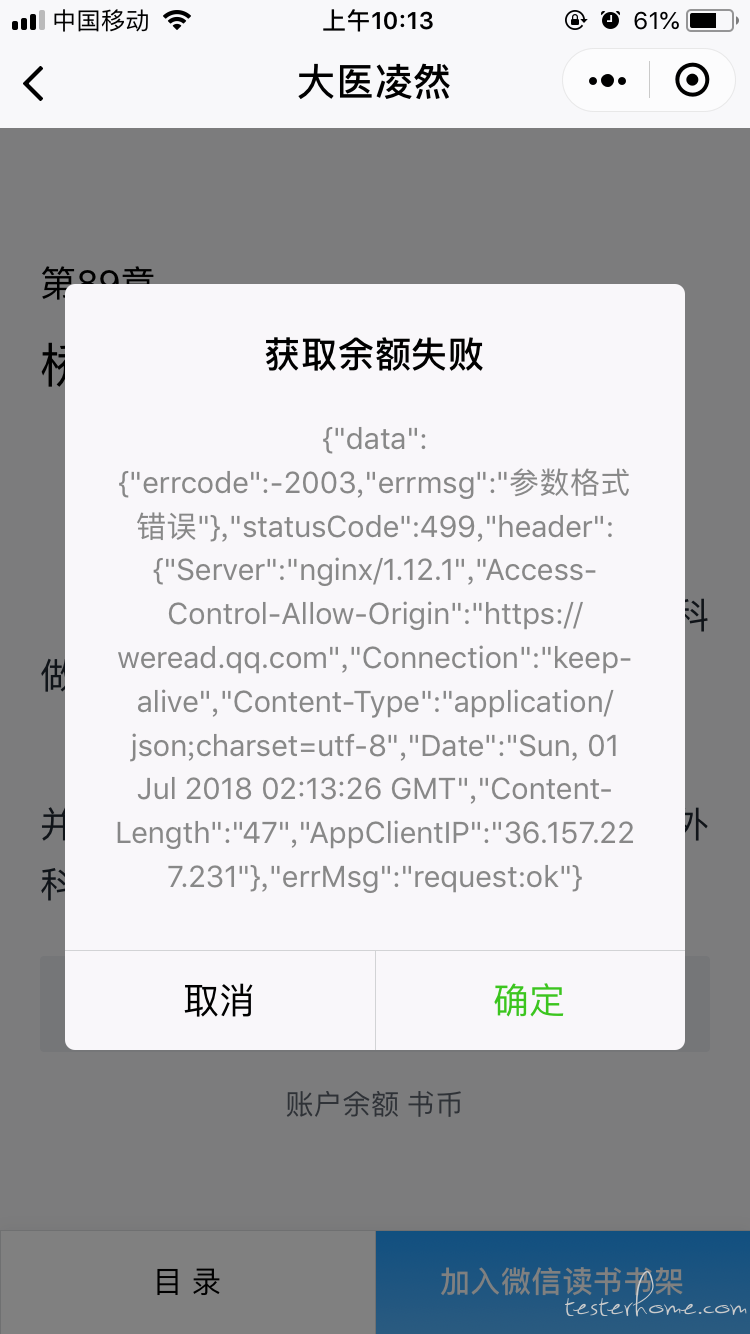Confirm the error dialog with 确定
750x1334 pixels.
tap(530, 1000)
